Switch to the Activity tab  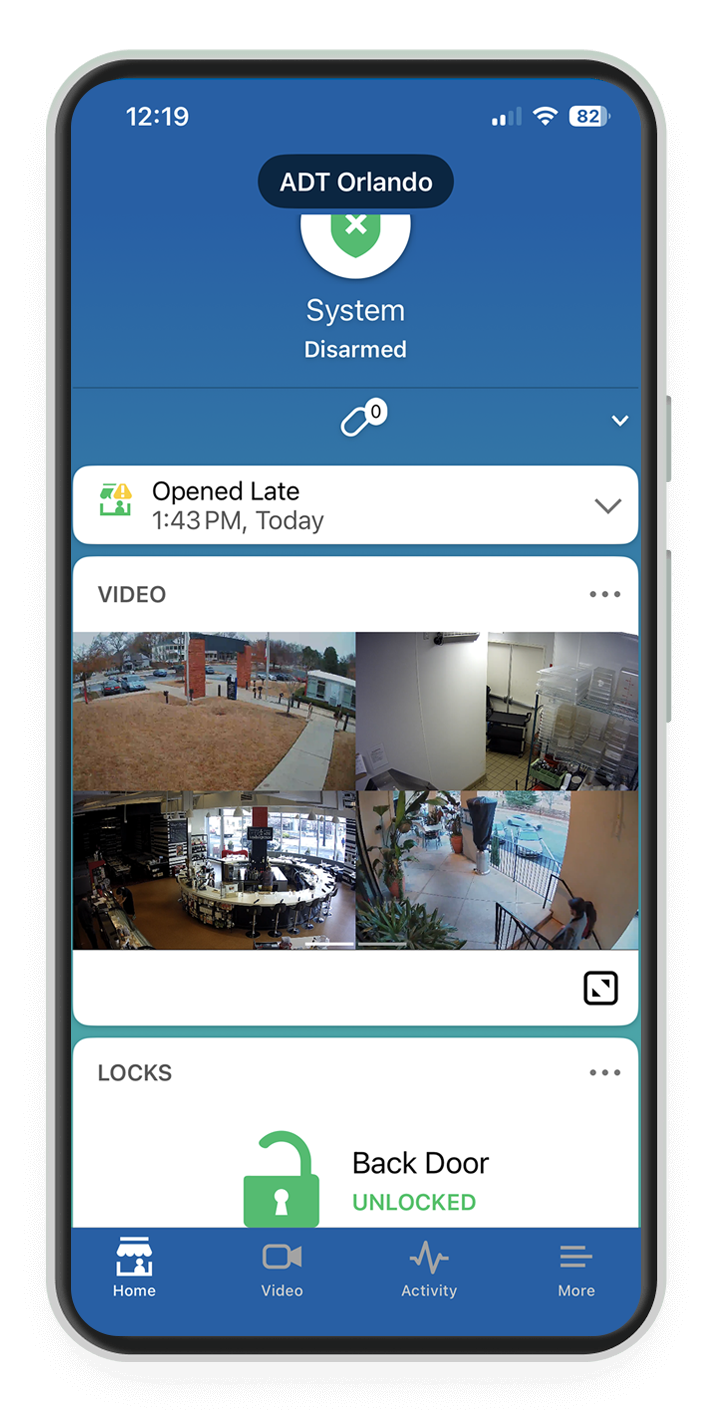click(x=429, y=1267)
